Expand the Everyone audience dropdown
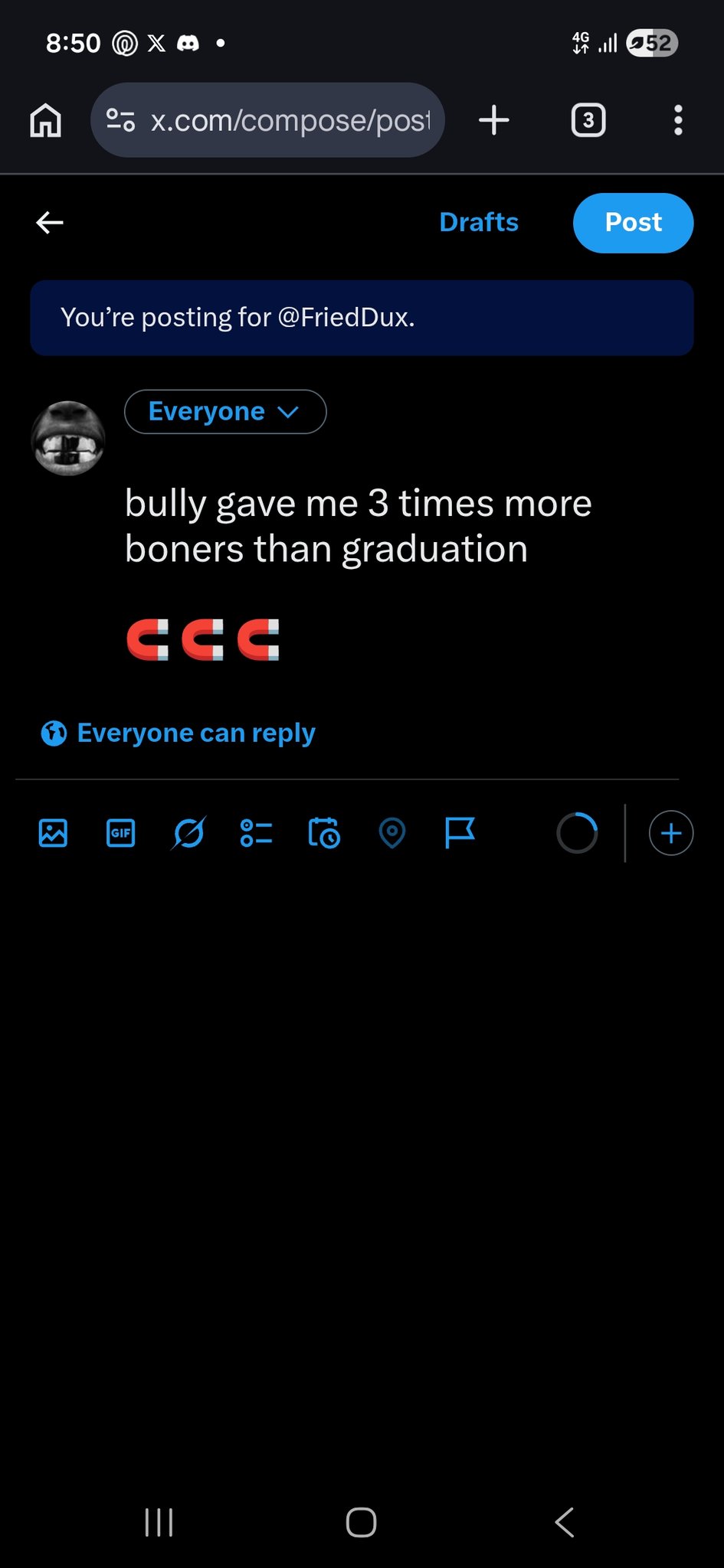Viewport: 724px width, 1568px height. pyautogui.click(x=224, y=412)
